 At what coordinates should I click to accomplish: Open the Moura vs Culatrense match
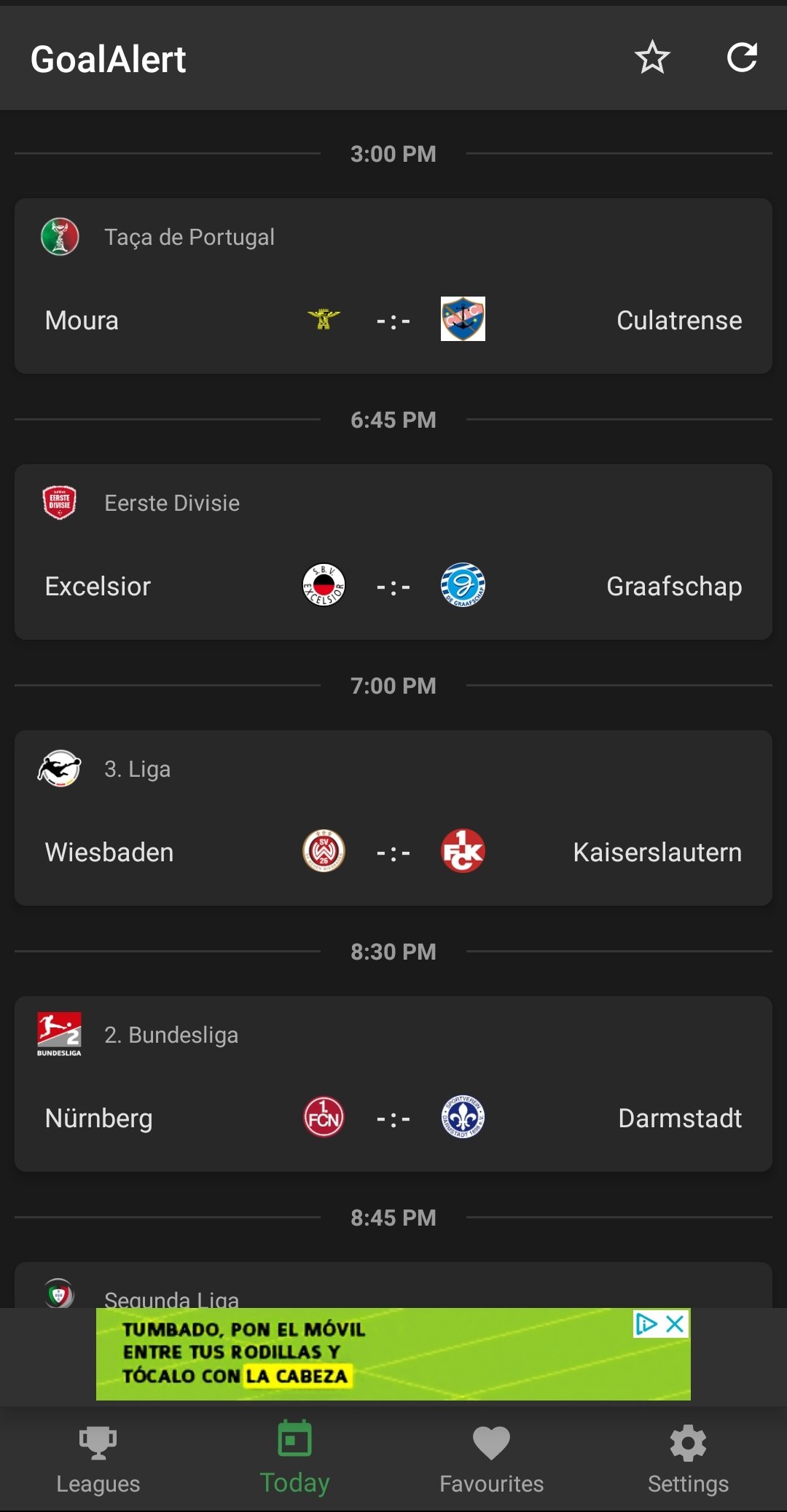tap(393, 286)
